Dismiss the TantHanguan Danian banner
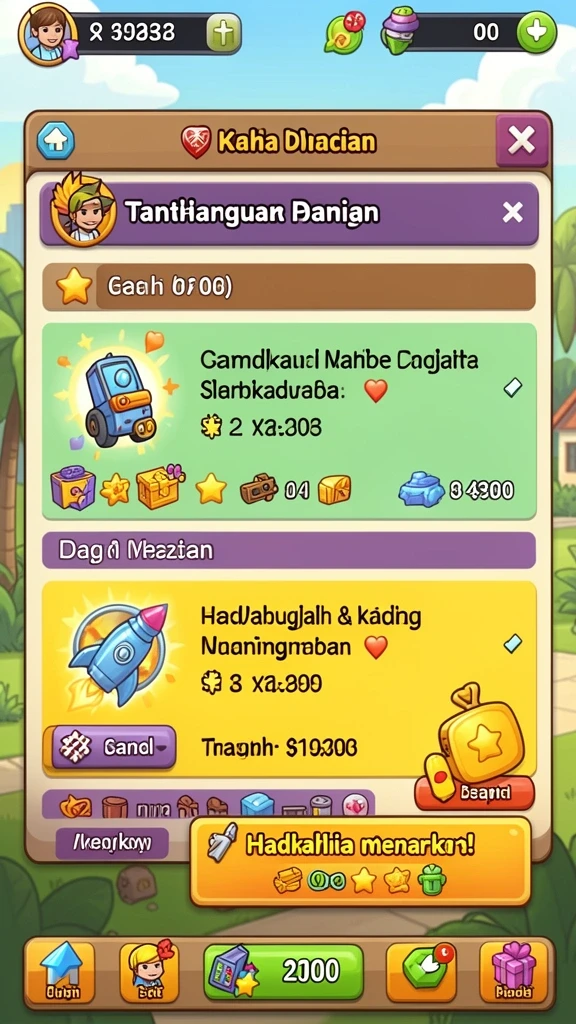This screenshot has width=576, height=1024. click(x=512, y=212)
